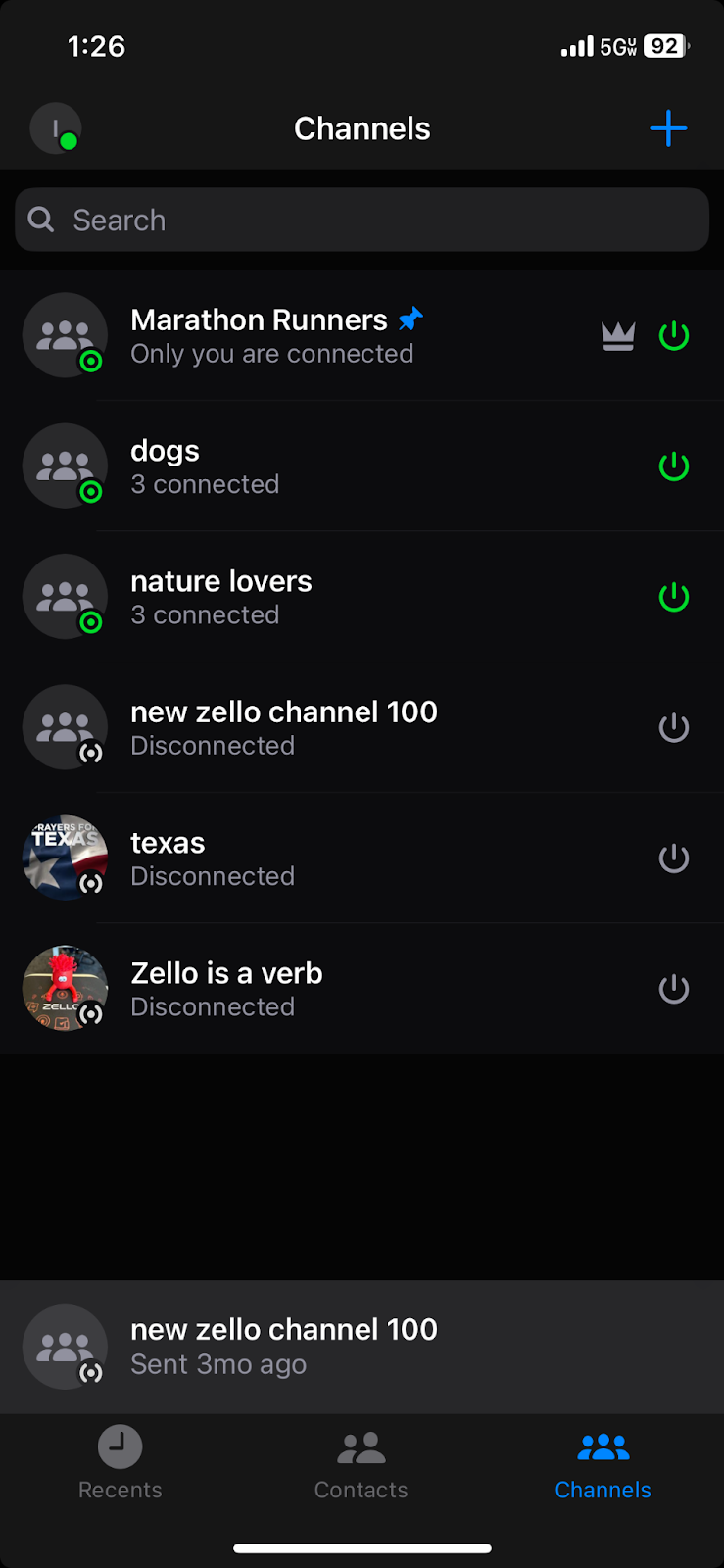724x1568 pixels.
Task: Open the Zello is a verb channel
Action: [x=362, y=988]
